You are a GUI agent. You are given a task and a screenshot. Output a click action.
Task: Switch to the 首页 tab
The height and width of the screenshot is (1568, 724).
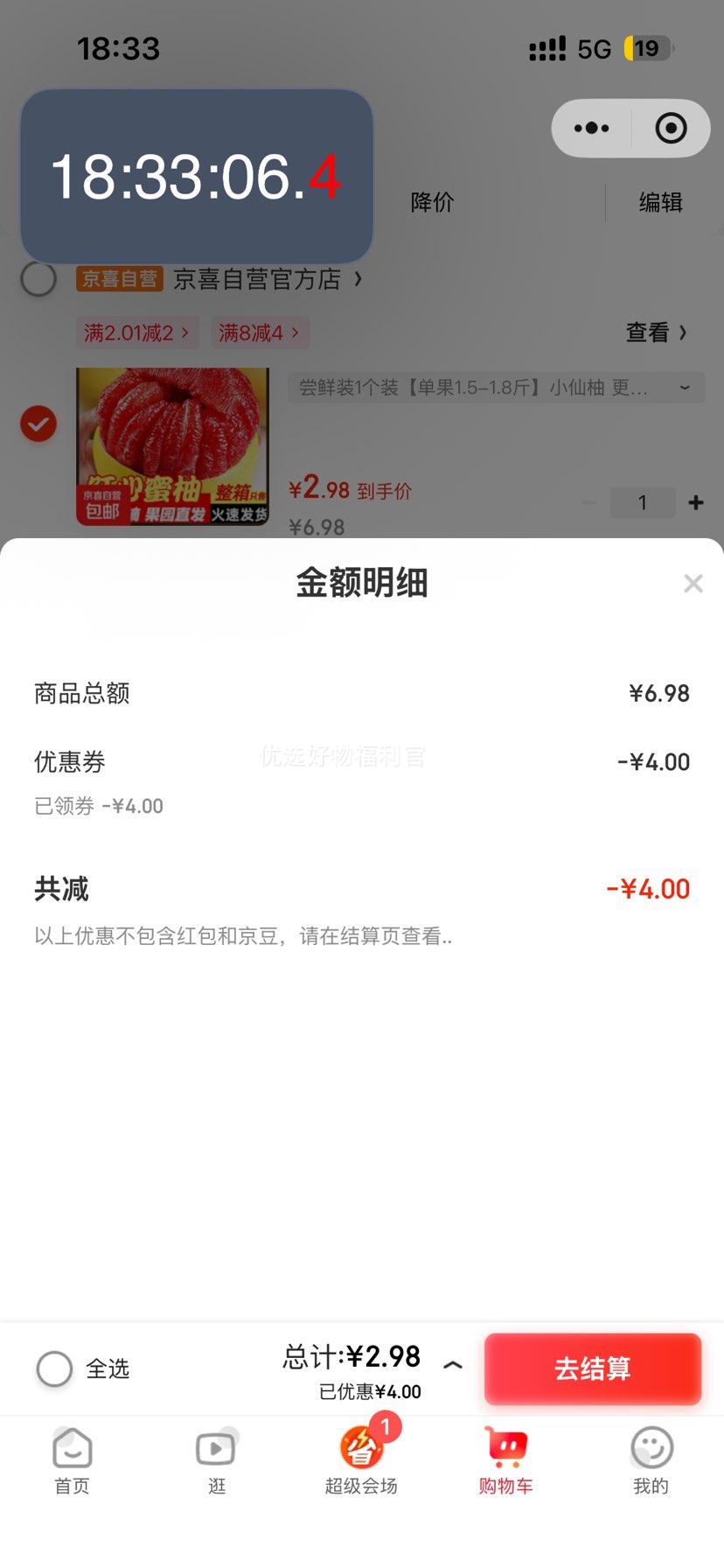click(x=72, y=1460)
